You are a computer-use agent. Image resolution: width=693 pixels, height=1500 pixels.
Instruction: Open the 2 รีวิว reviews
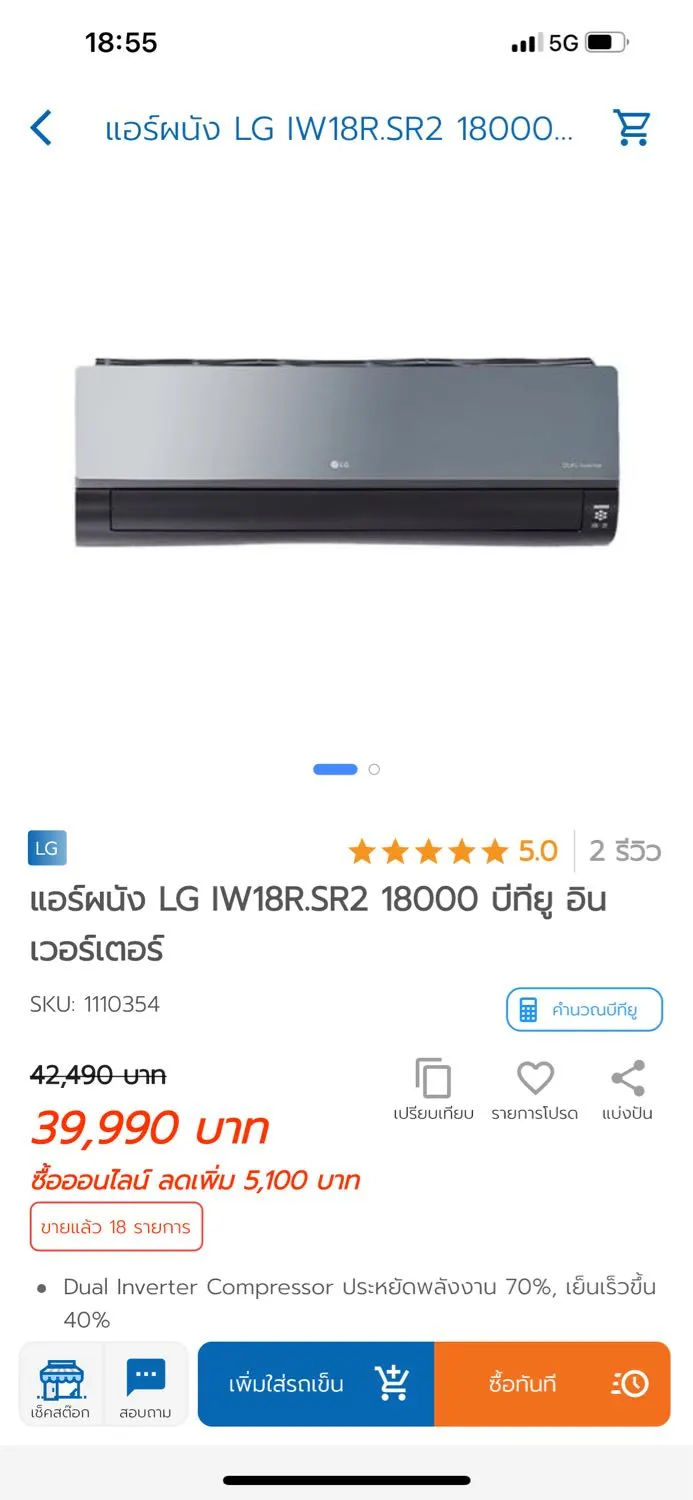(625, 851)
